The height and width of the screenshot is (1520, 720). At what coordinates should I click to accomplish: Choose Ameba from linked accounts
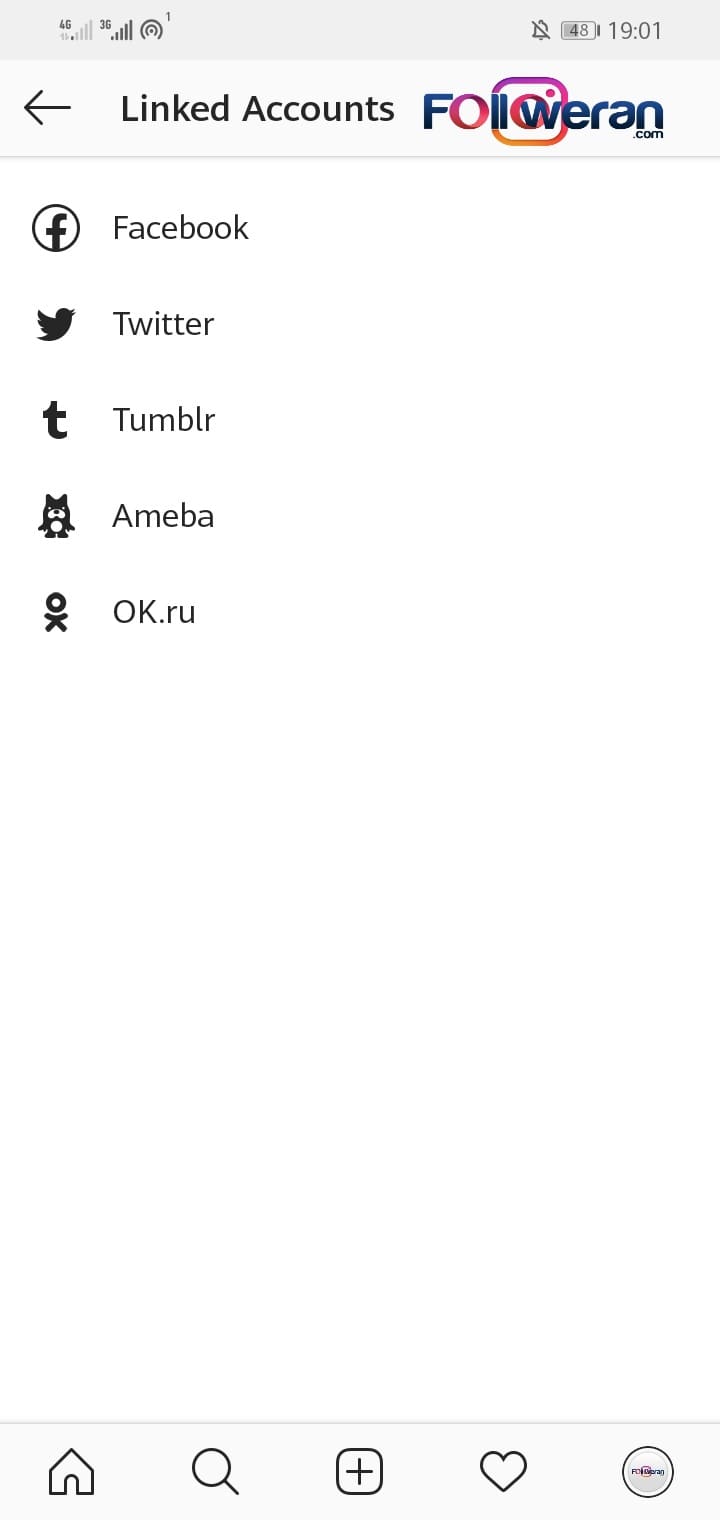pos(163,516)
